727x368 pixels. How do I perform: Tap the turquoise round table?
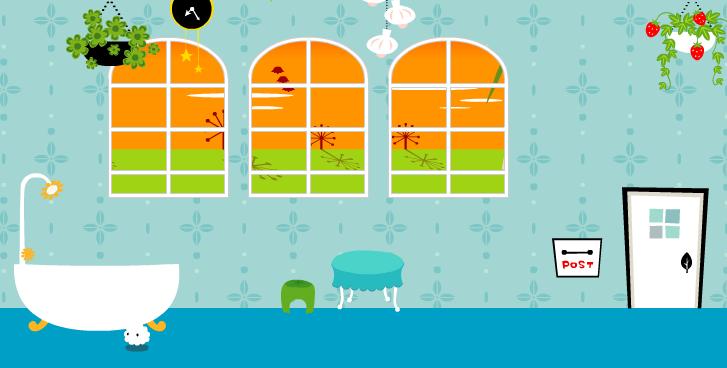[x=368, y=279]
